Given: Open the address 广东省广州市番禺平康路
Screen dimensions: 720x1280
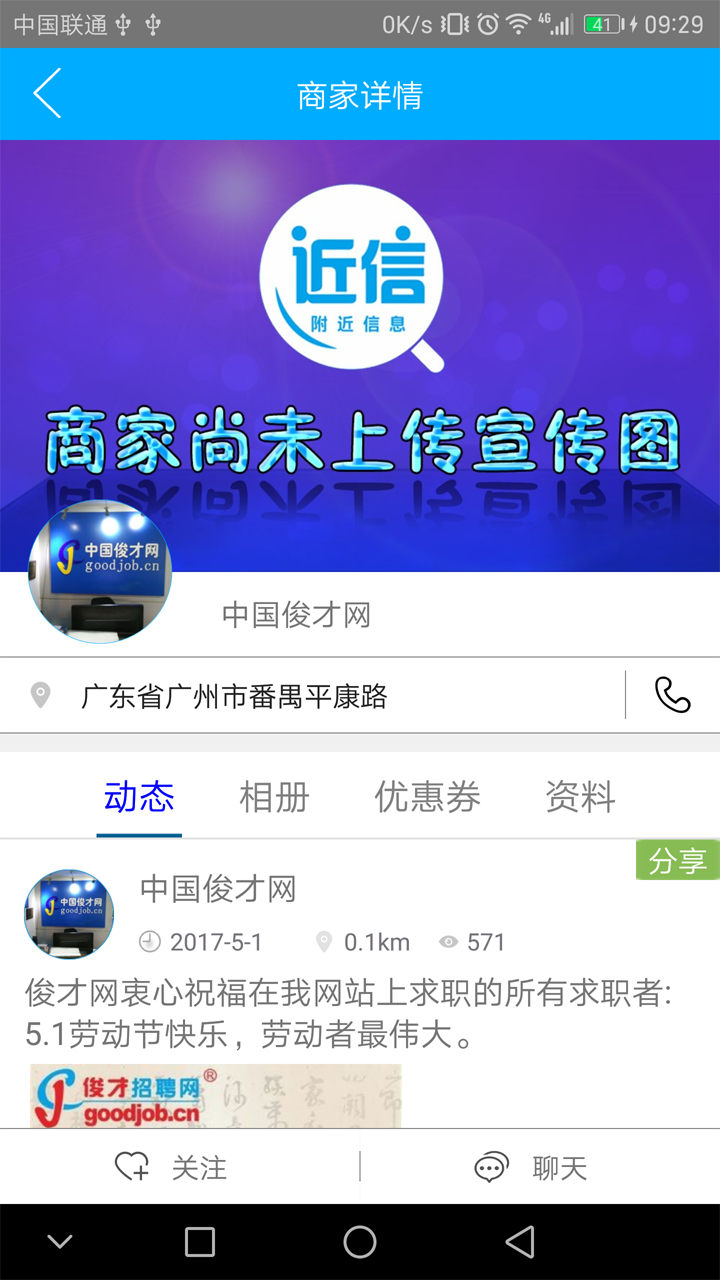Looking at the screenshot, I should coord(234,696).
